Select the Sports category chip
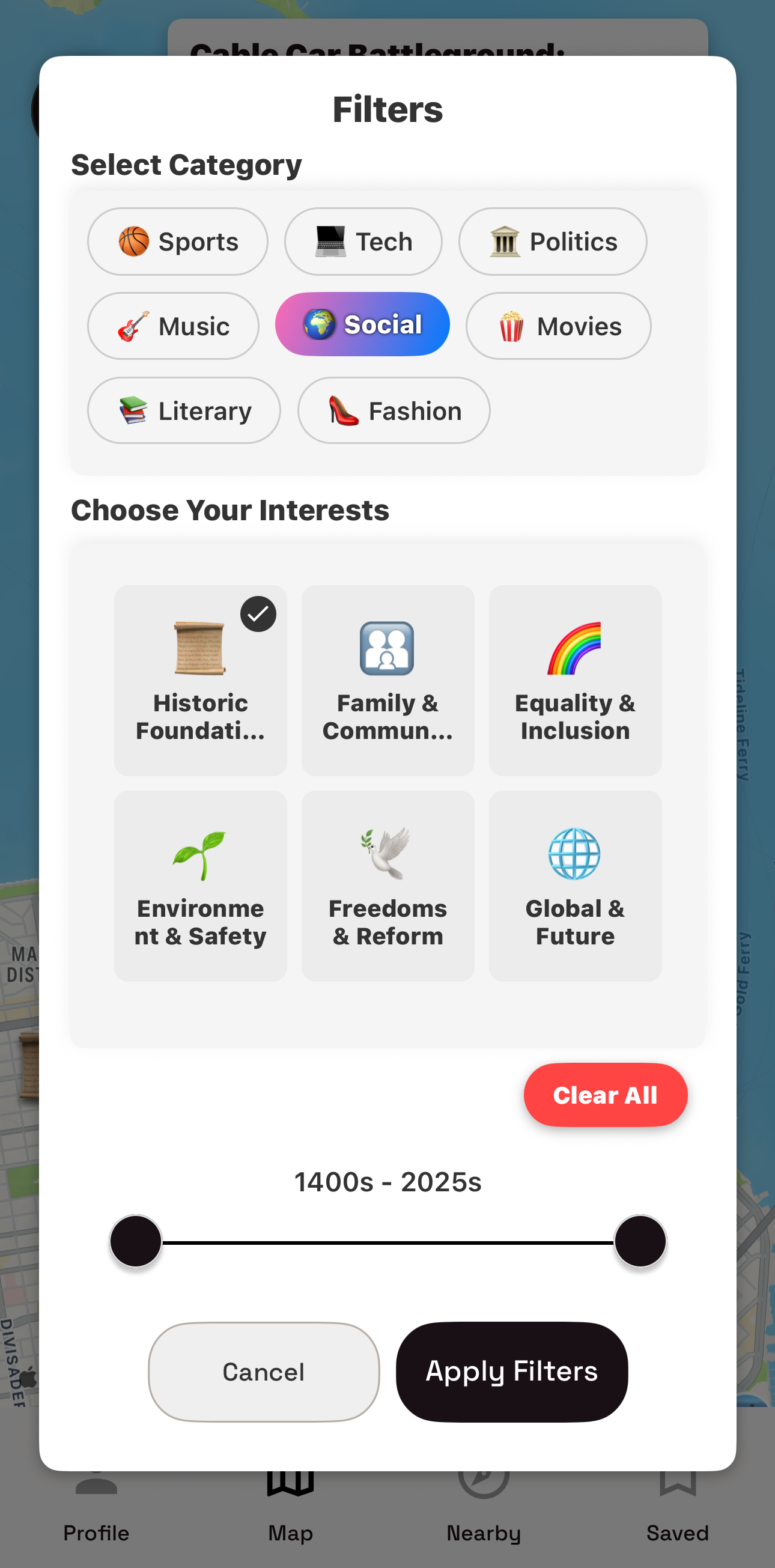 [x=177, y=242]
